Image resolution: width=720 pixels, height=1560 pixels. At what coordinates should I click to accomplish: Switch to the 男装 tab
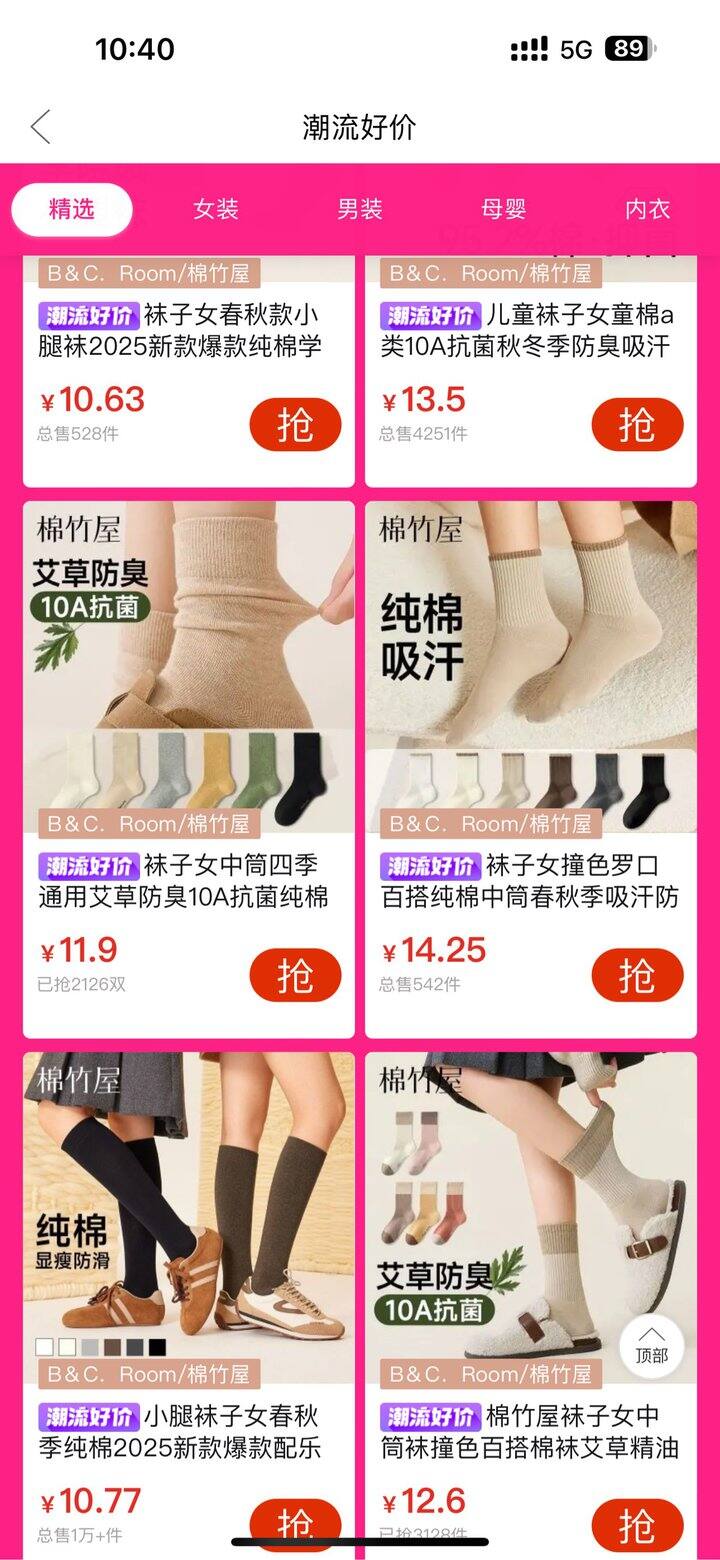click(x=360, y=209)
